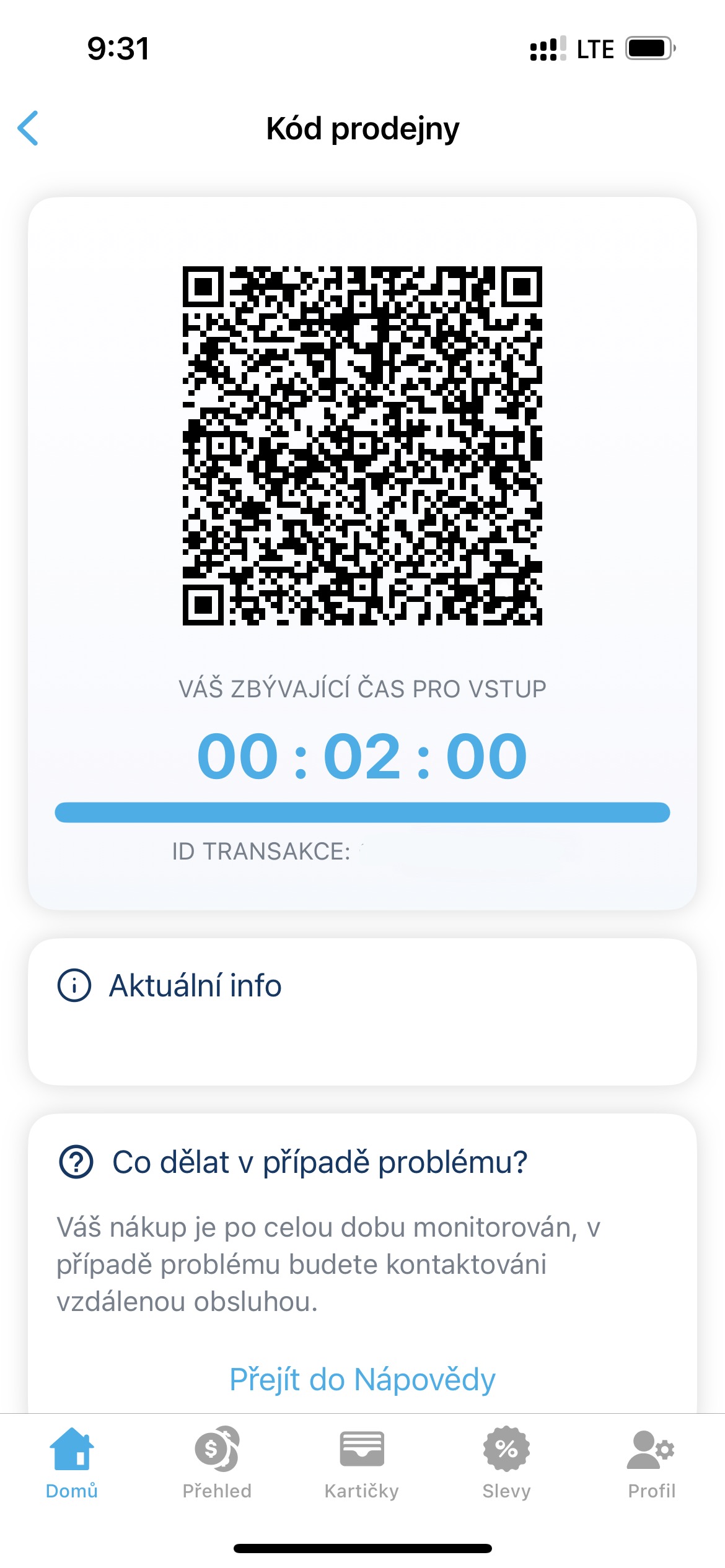Open the Přejít do Nápovědy link

[x=362, y=1380]
